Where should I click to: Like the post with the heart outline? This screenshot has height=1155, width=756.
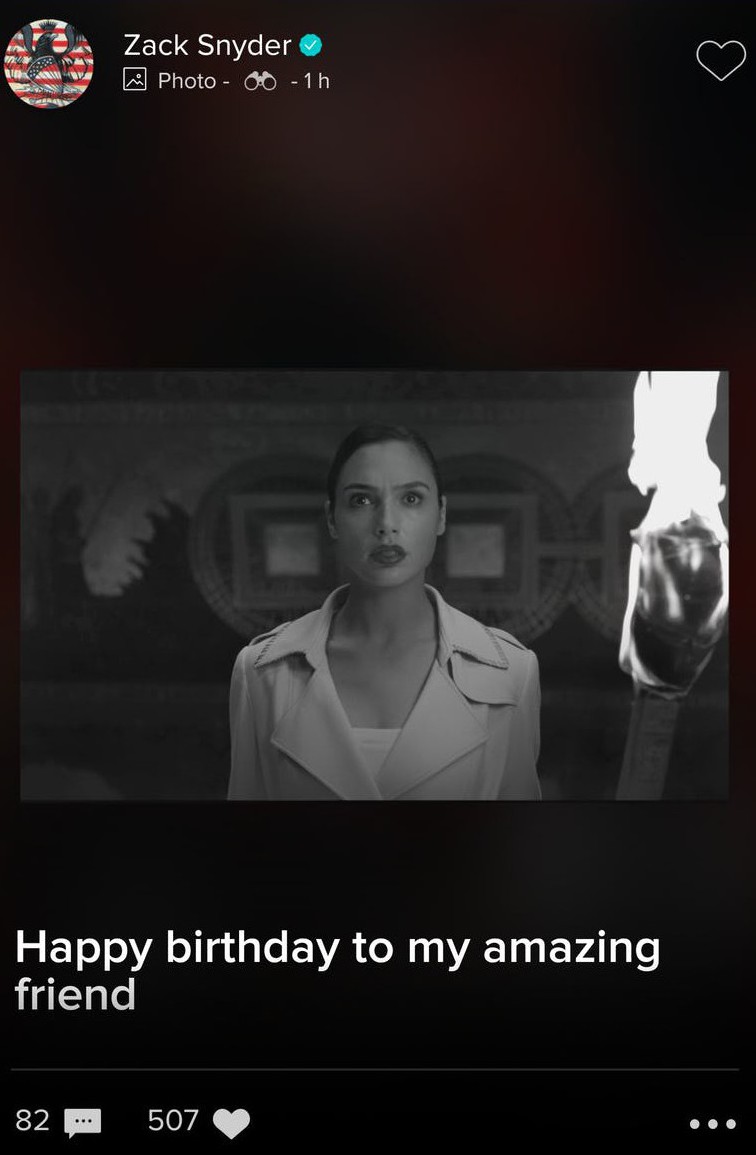[x=721, y=61]
